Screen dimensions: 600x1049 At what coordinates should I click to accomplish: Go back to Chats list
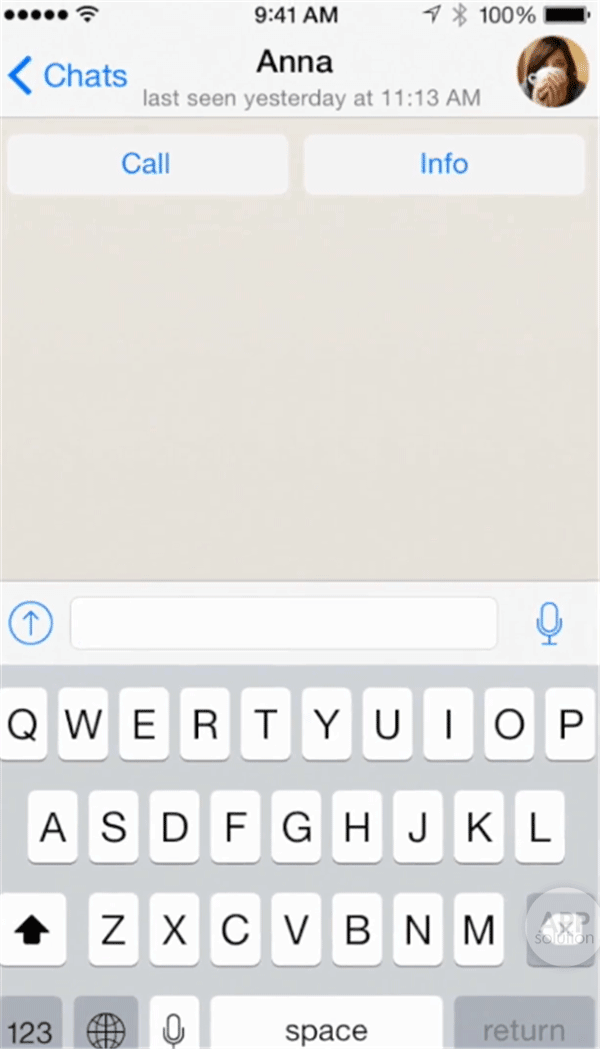coord(68,76)
